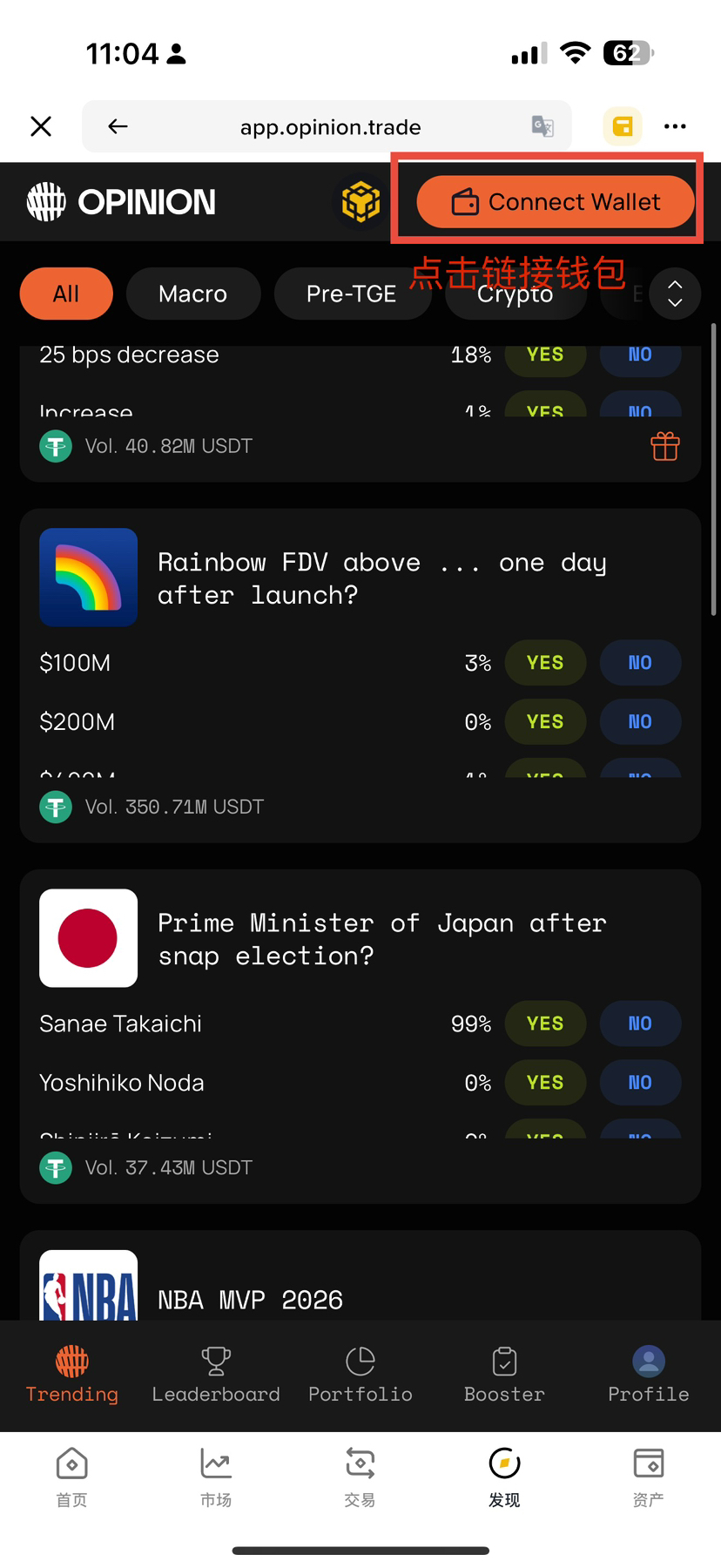Image resolution: width=721 pixels, height=1568 pixels.
Task: Close the in-app browser
Action: coord(41,126)
